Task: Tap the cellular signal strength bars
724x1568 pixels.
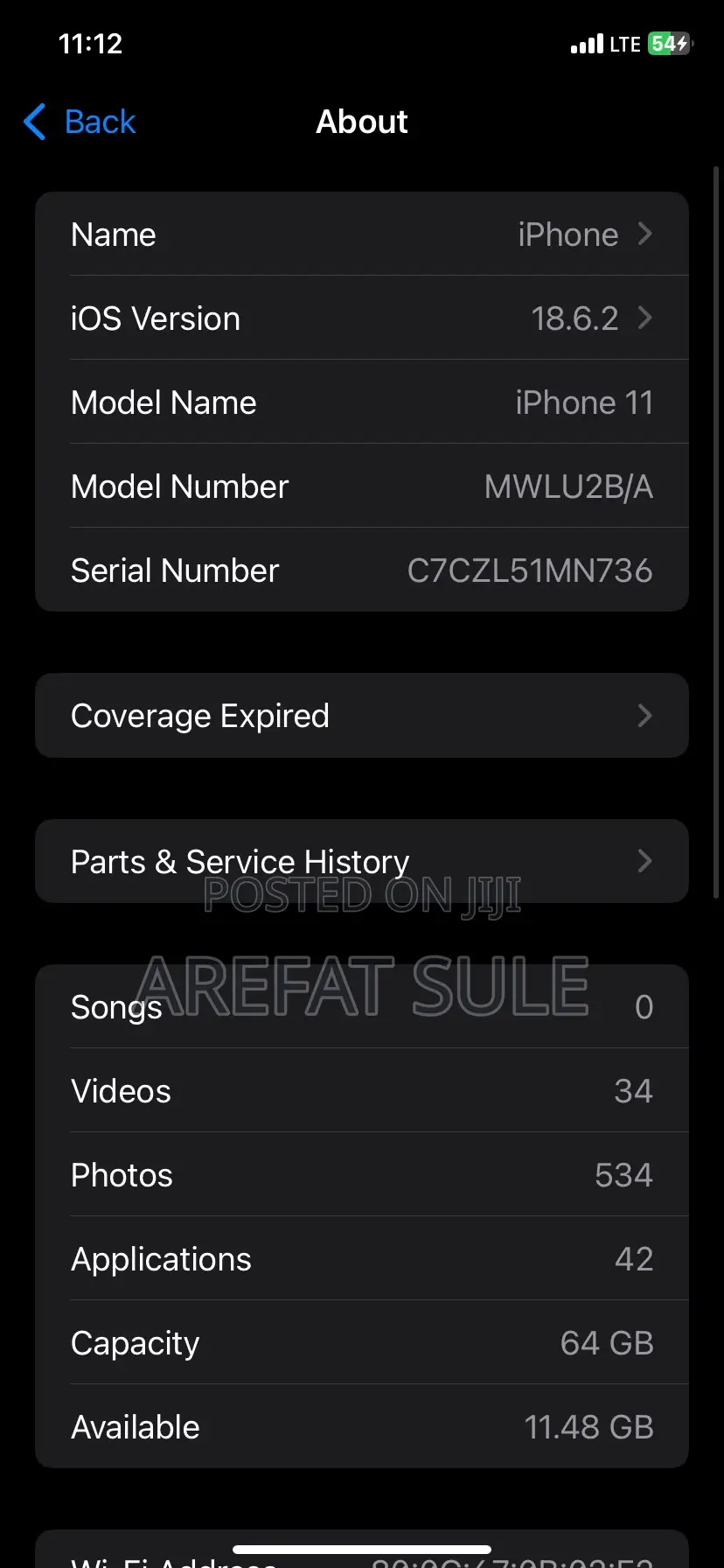Action: (588, 43)
